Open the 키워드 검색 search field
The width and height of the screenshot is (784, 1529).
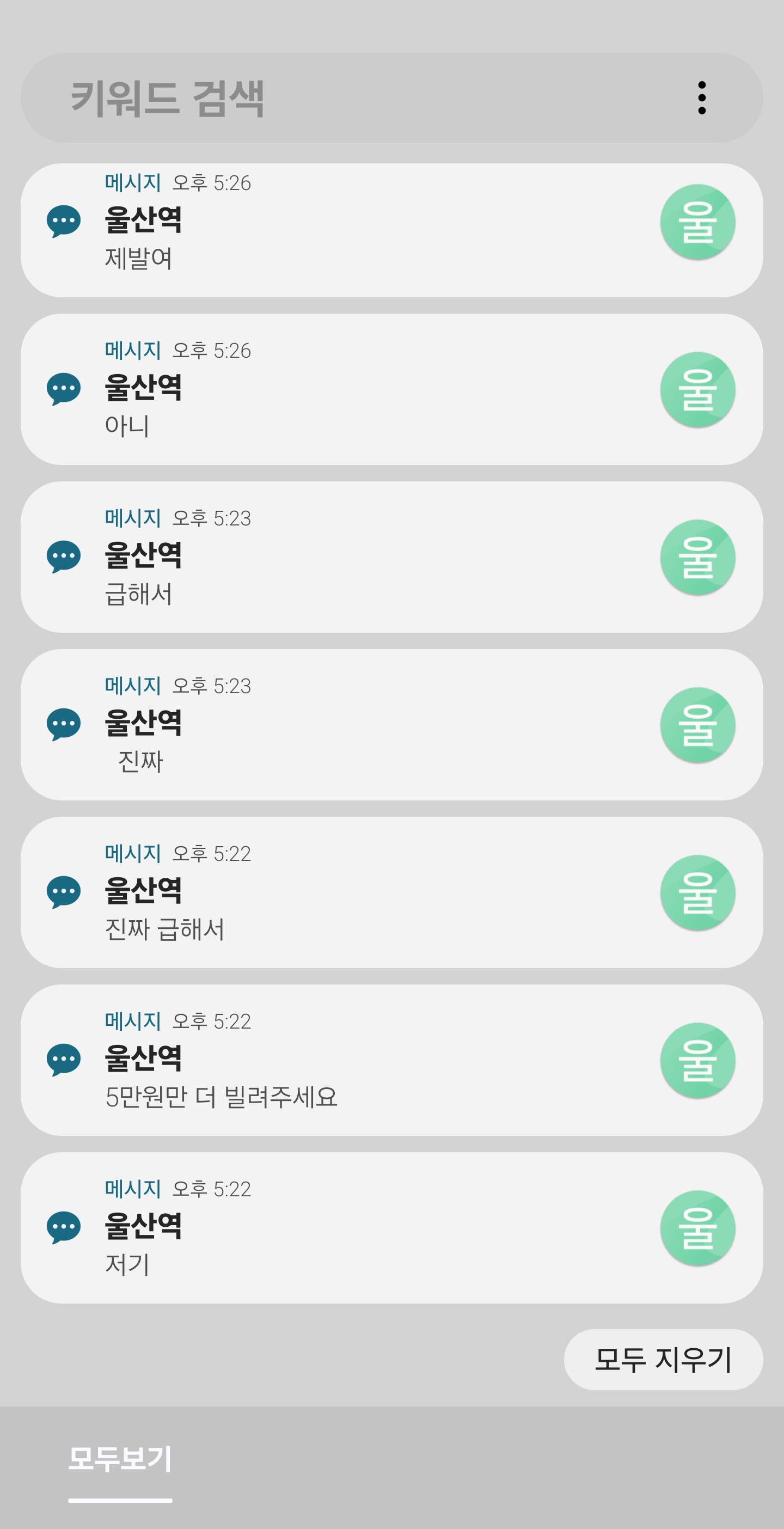click(356, 97)
